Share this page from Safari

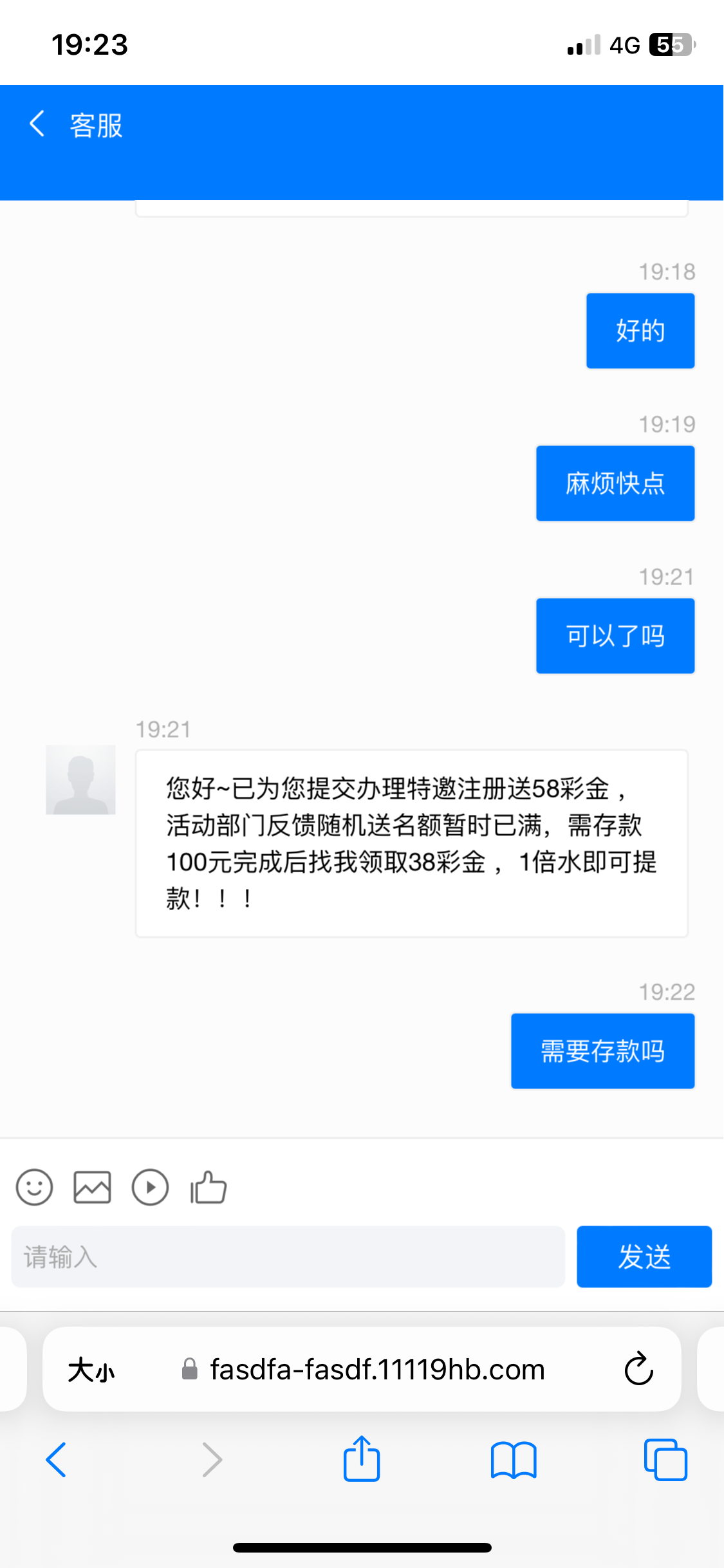362,1458
